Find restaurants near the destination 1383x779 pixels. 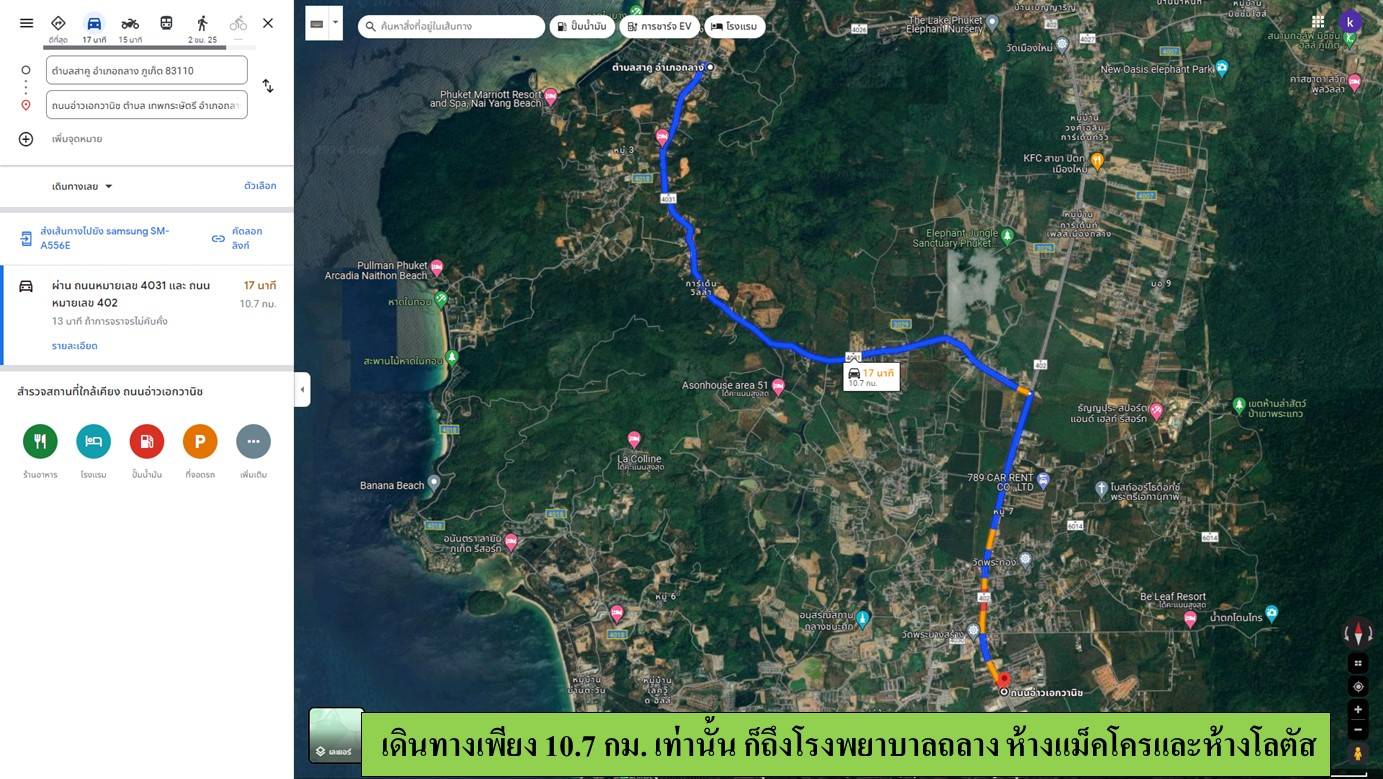(40, 441)
